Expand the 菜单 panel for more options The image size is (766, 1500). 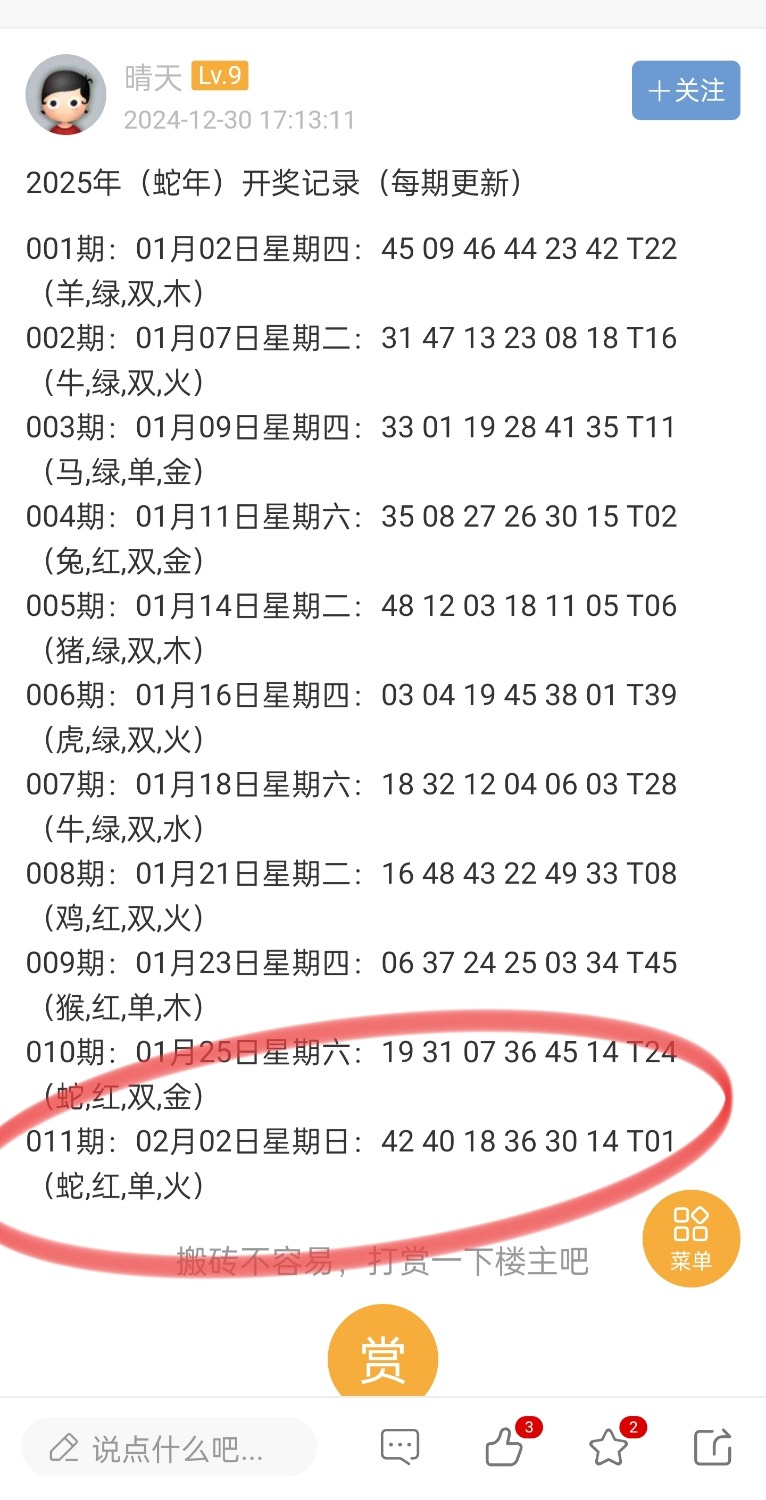[690, 1237]
